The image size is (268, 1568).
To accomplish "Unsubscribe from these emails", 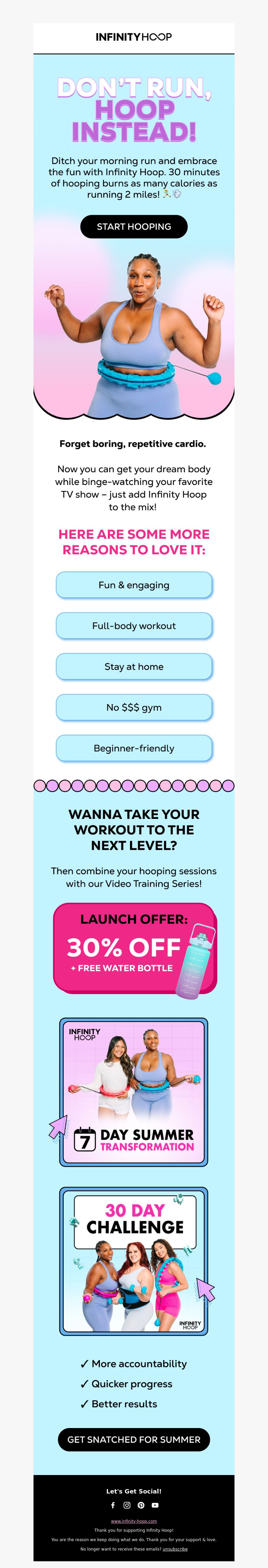I will click(175, 1549).
